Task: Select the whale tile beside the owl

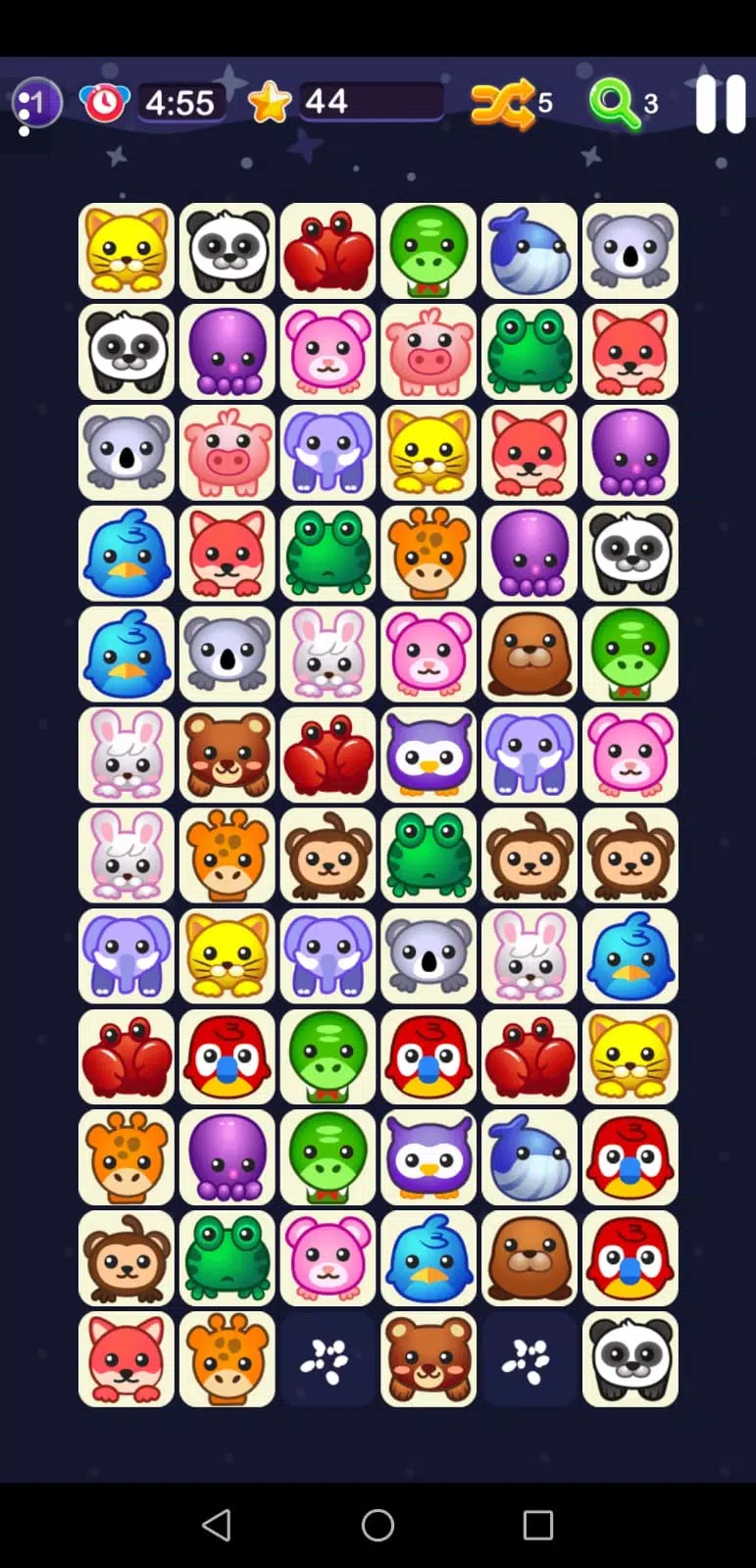Action: [529, 1157]
